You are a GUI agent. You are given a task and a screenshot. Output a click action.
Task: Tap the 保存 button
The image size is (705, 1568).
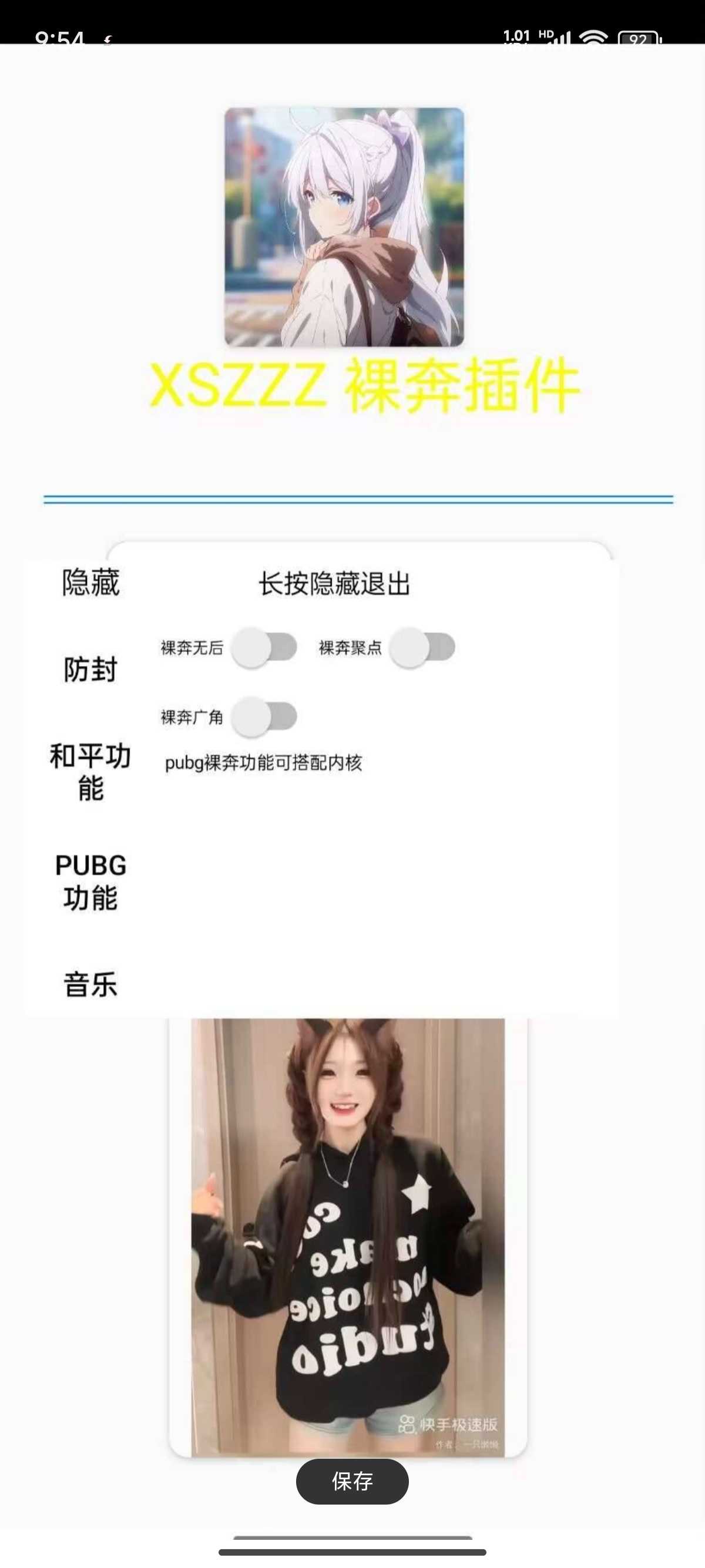tap(352, 1481)
